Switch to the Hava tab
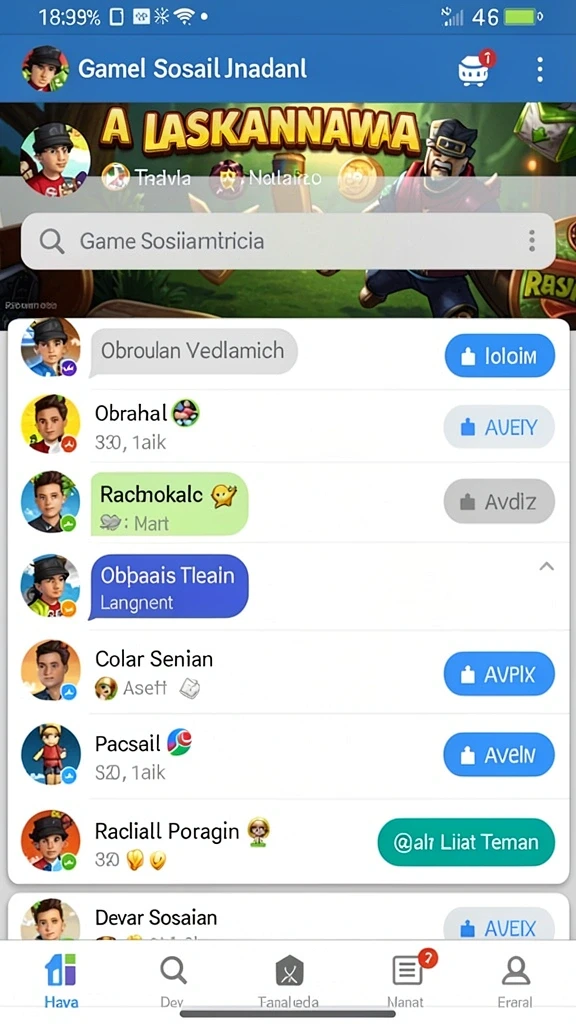Image resolution: width=576 pixels, height=1024 pixels. pyautogui.click(x=61, y=980)
